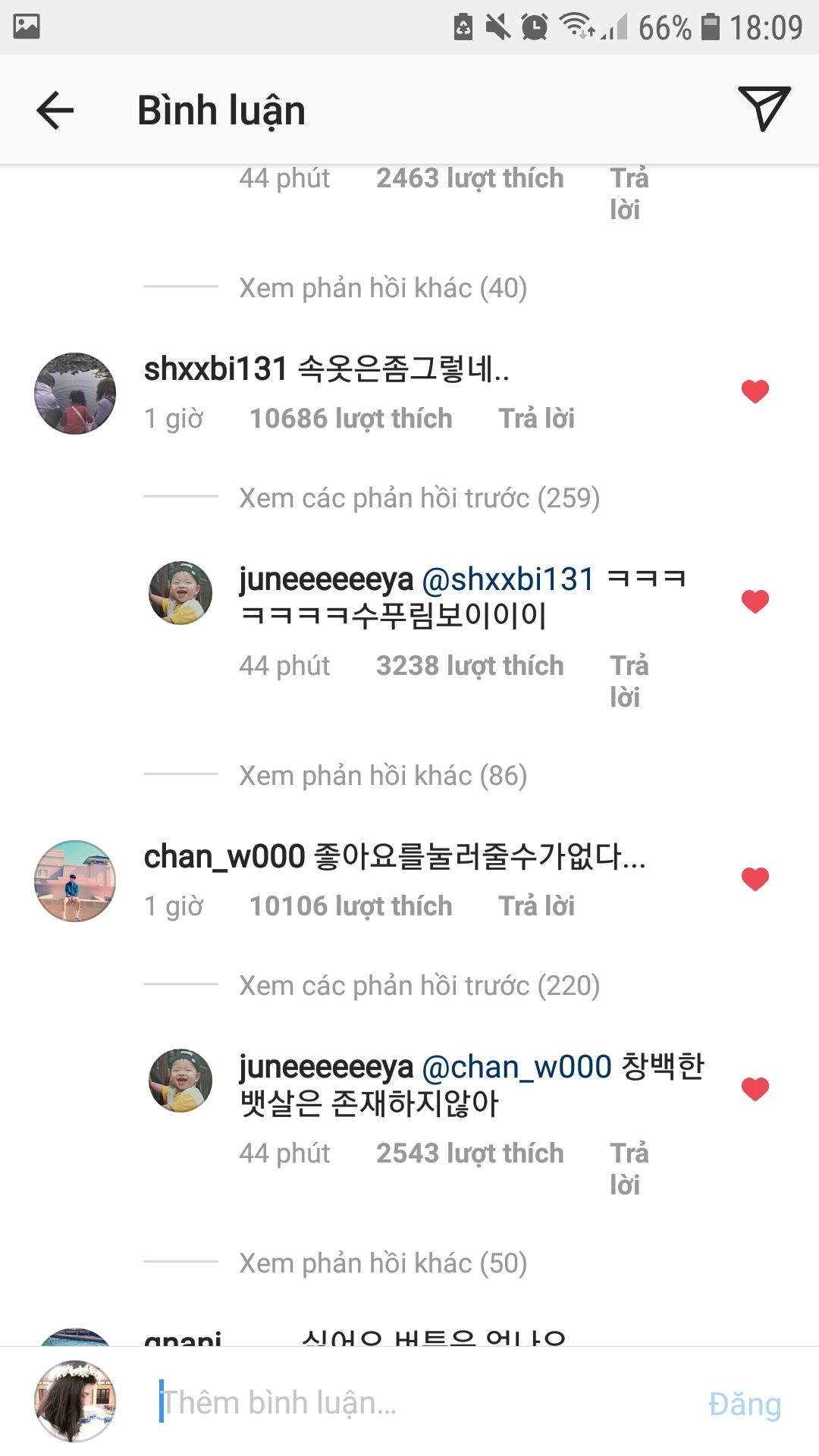
Task: Expand 'Xem các phản hồi trước (259)'
Action: pyautogui.click(x=419, y=498)
